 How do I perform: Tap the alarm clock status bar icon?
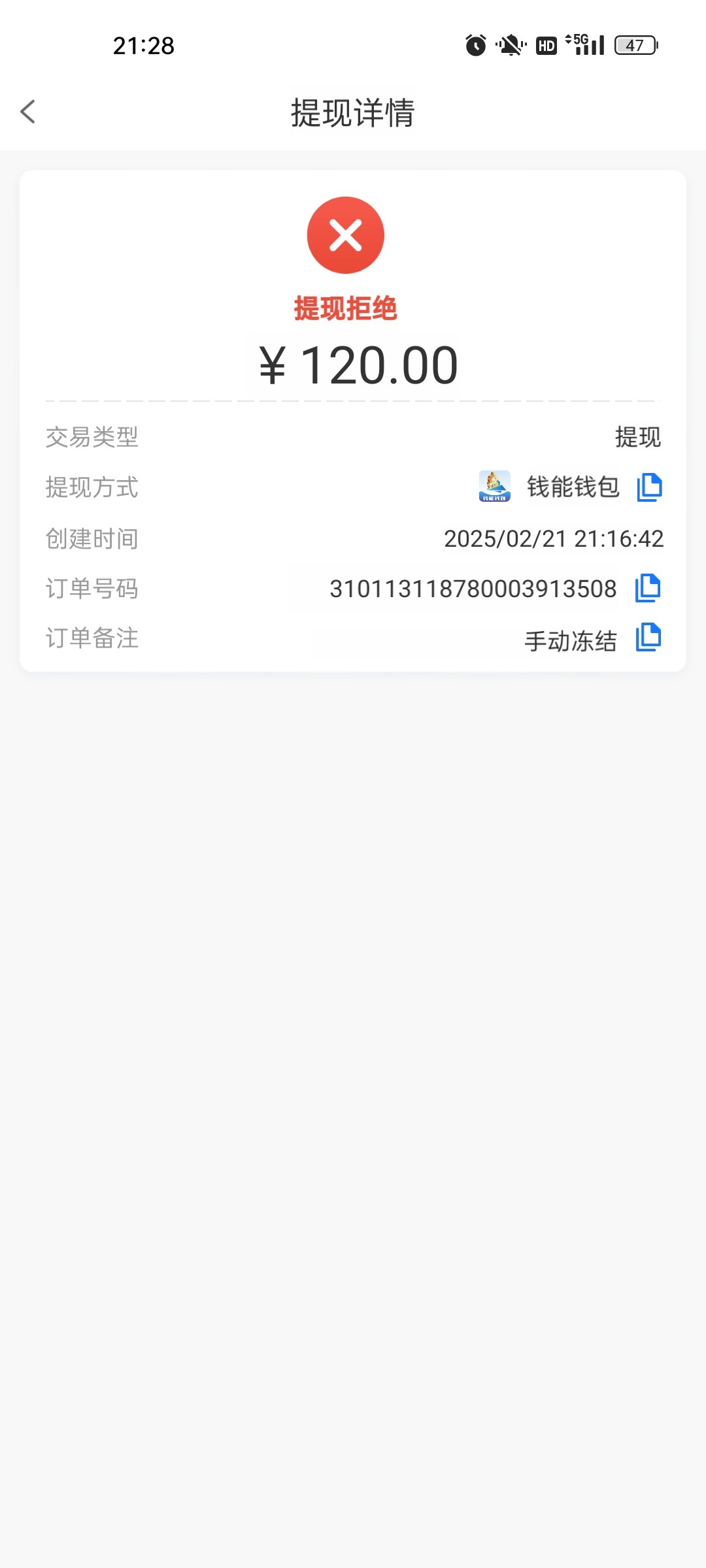tap(475, 44)
